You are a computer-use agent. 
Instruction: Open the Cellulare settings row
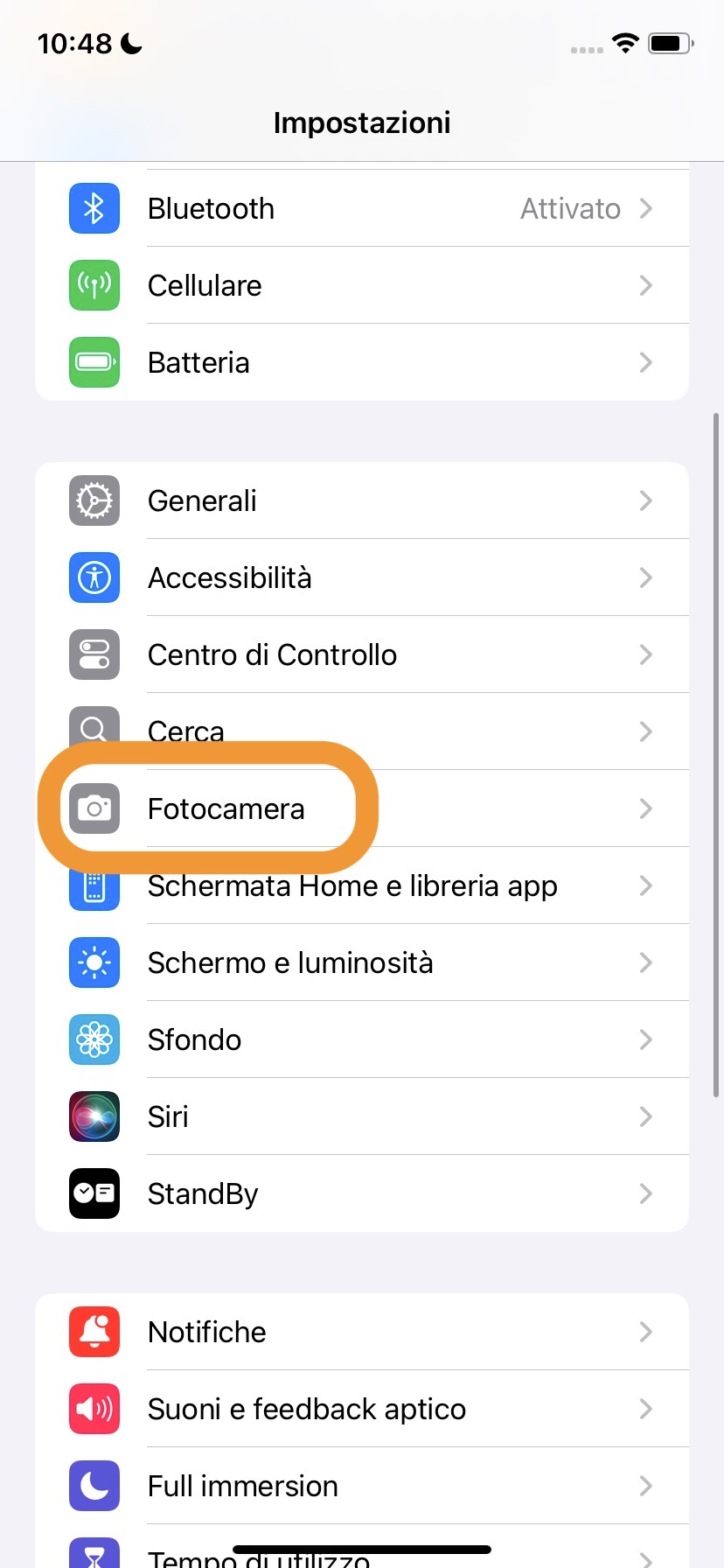click(x=361, y=285)
